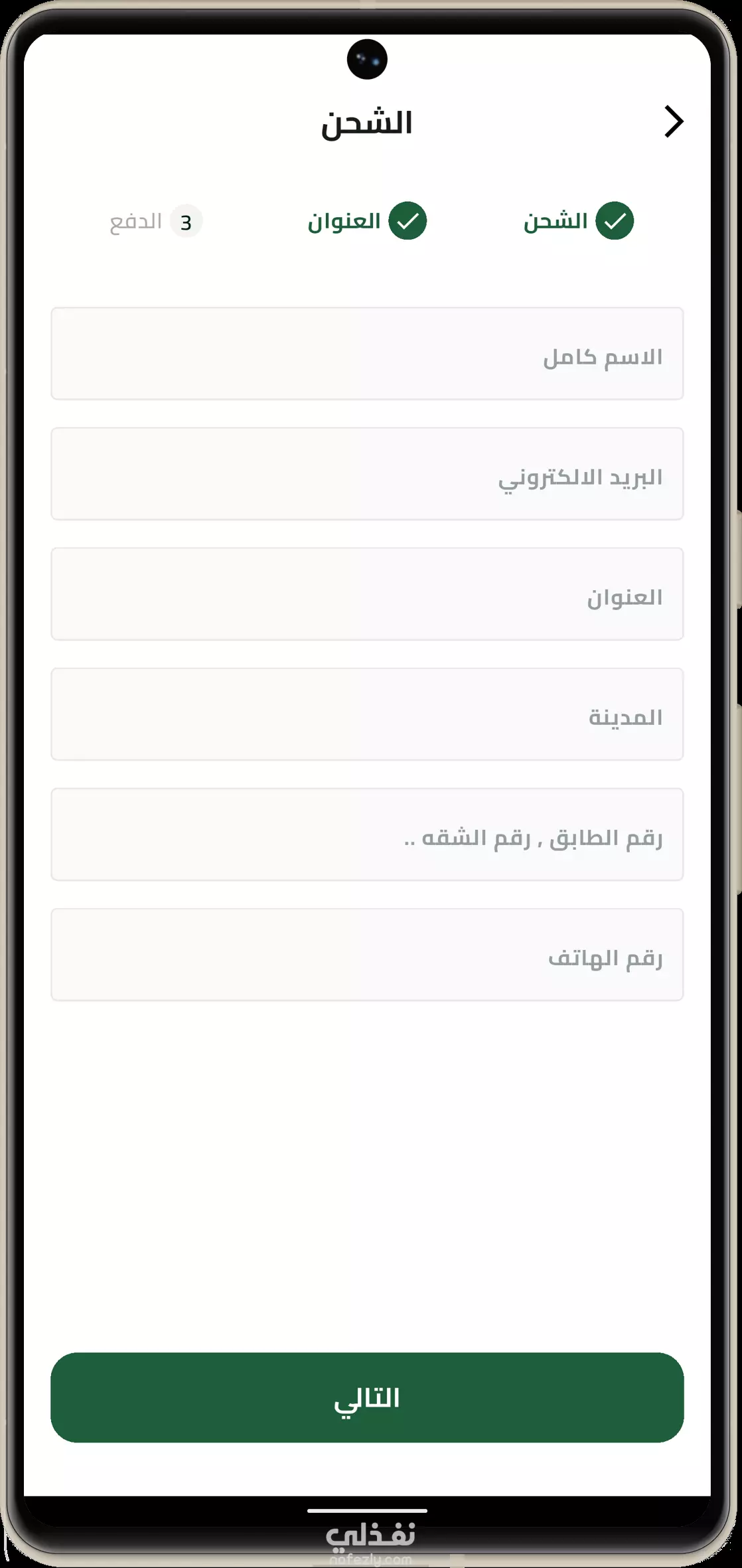Viewport: 742px width, 1568px height.
Task: Tap the رقم الطابق , رقم الشقه field
Action: [x=367, y=834]
